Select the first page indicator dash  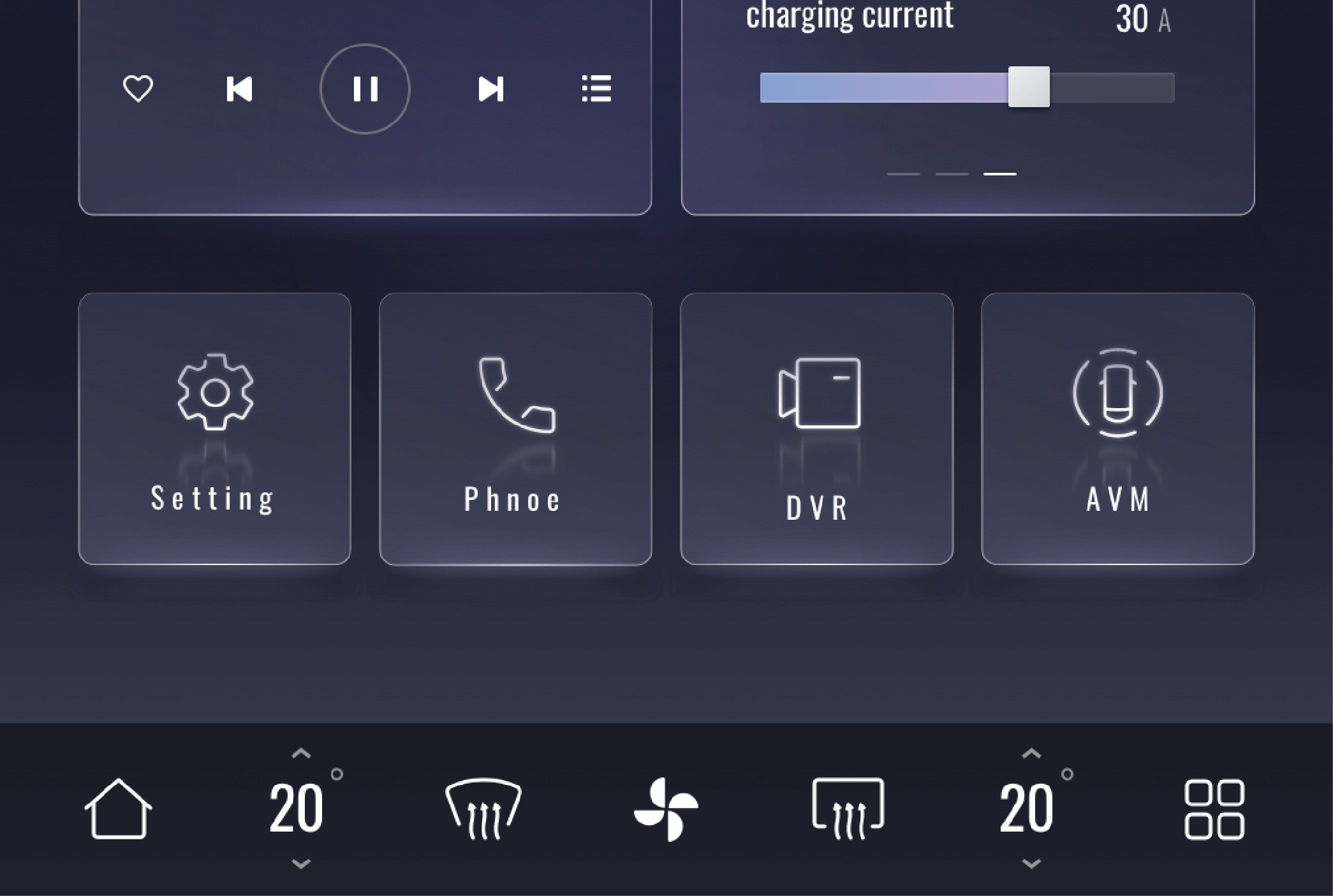coord(903,173)
